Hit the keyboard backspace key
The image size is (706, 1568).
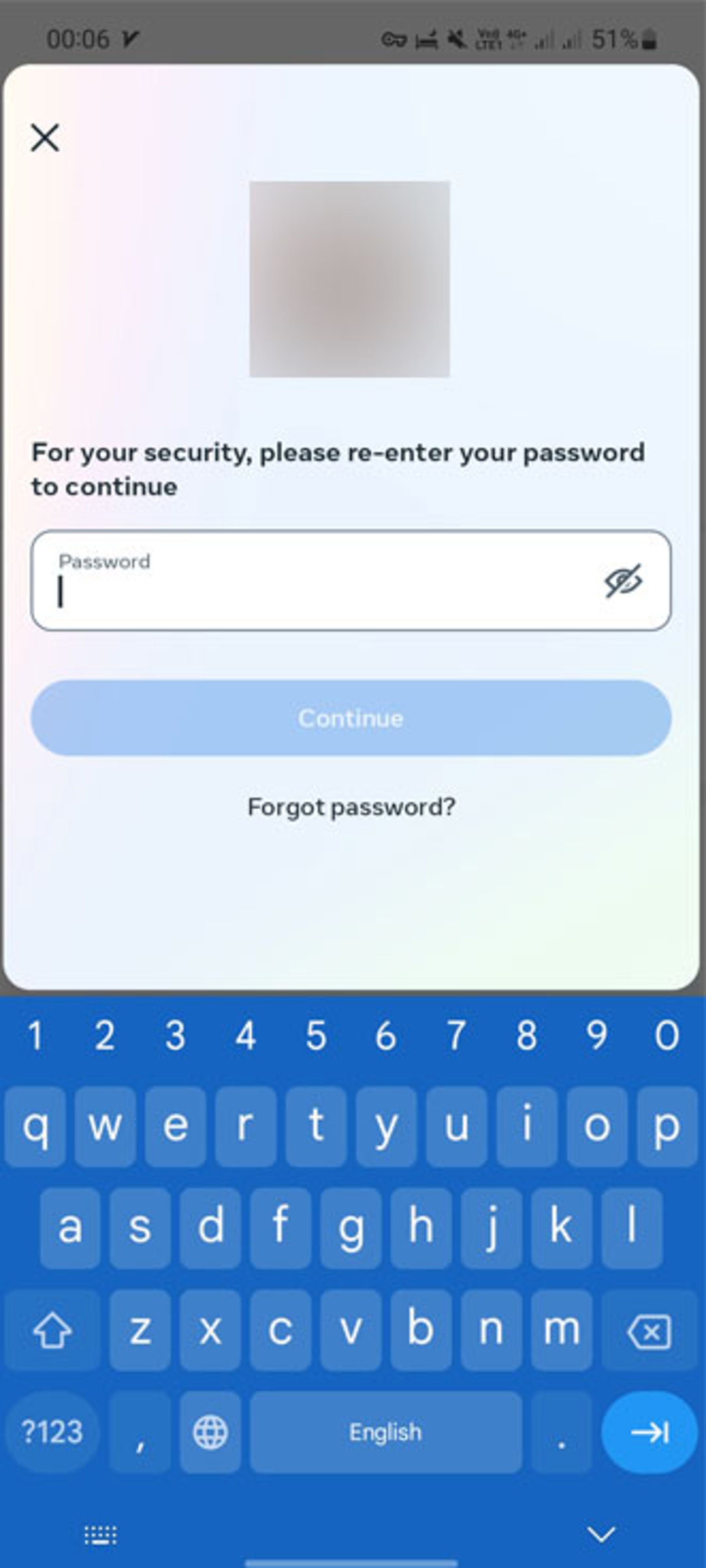[649, 1330]
